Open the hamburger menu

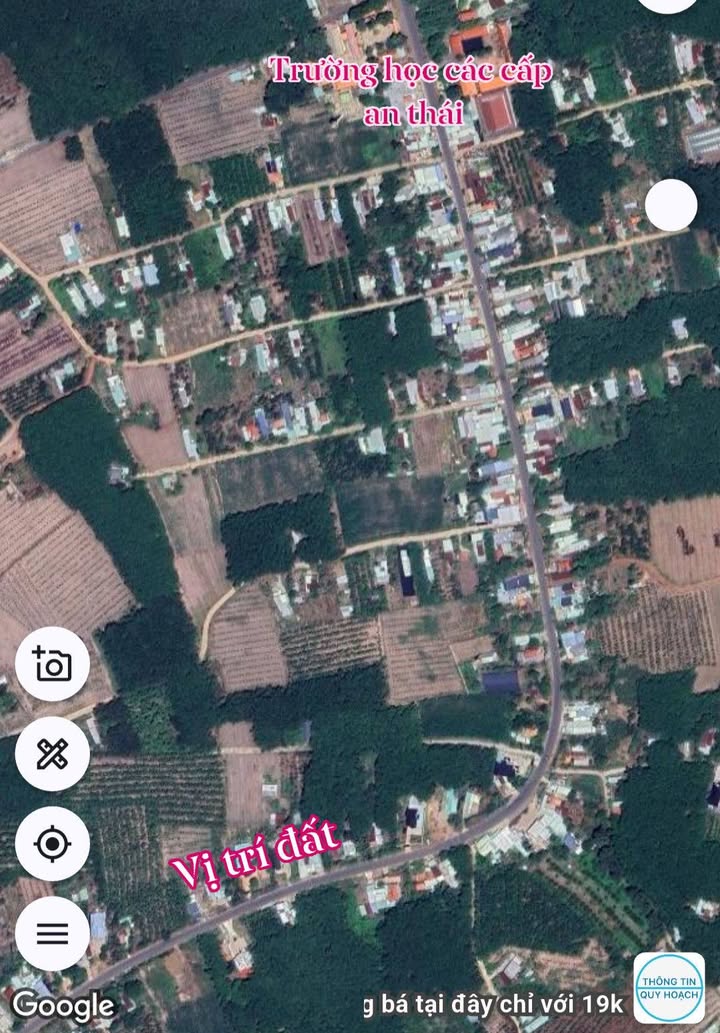52,934
